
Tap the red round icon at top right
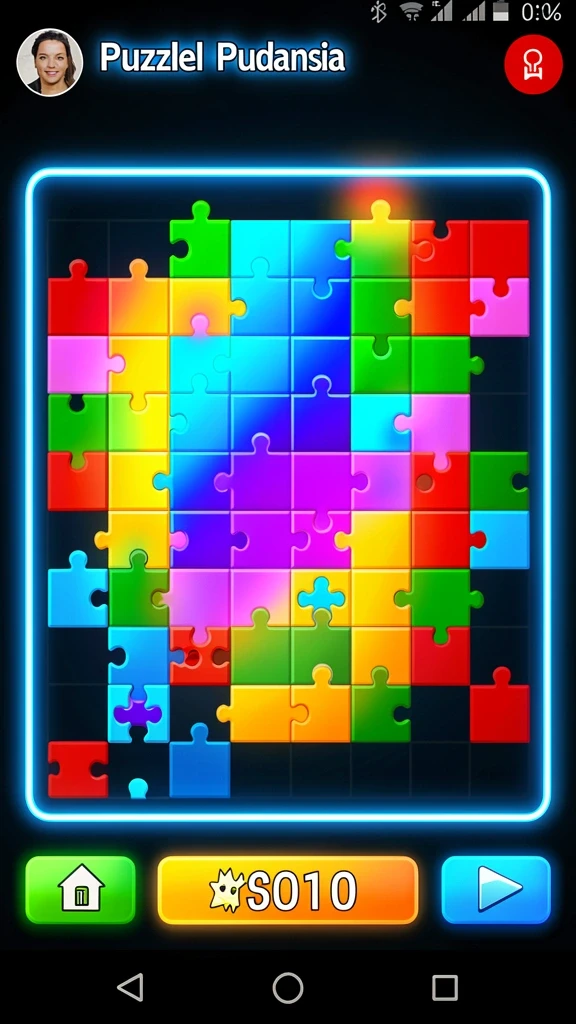pyautogui.click(x=533, y=64)
